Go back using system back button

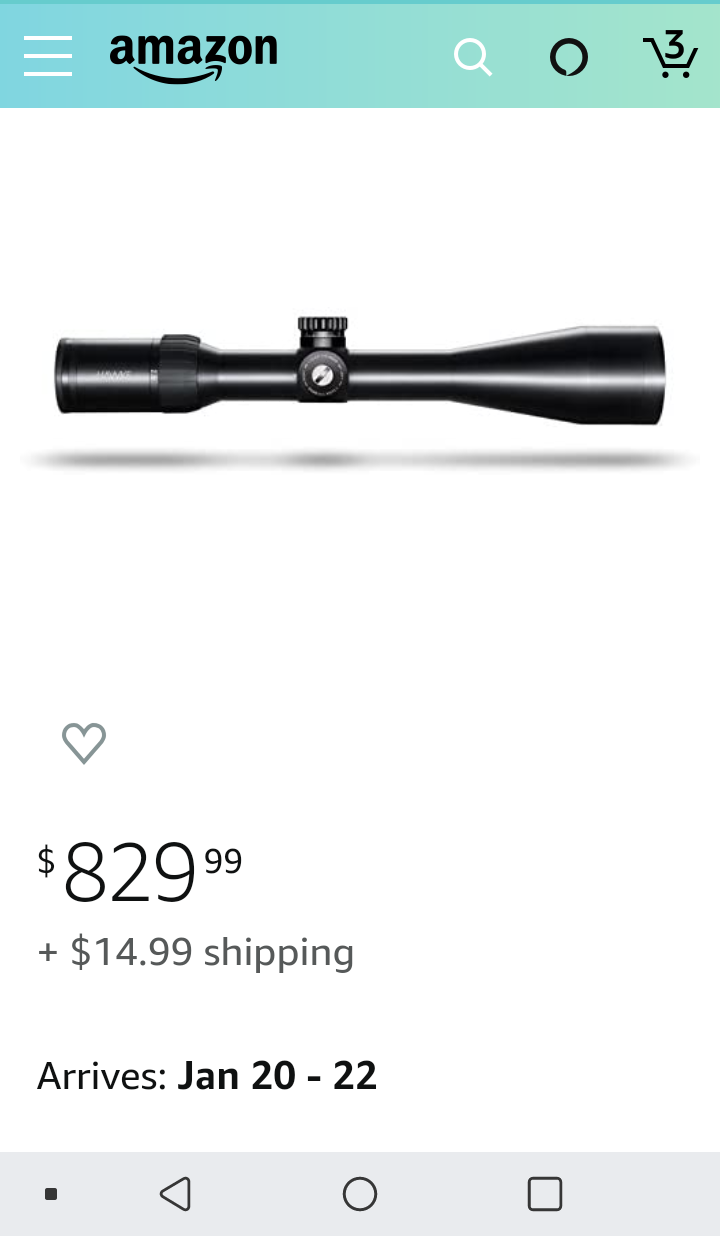pos(175,1193)
